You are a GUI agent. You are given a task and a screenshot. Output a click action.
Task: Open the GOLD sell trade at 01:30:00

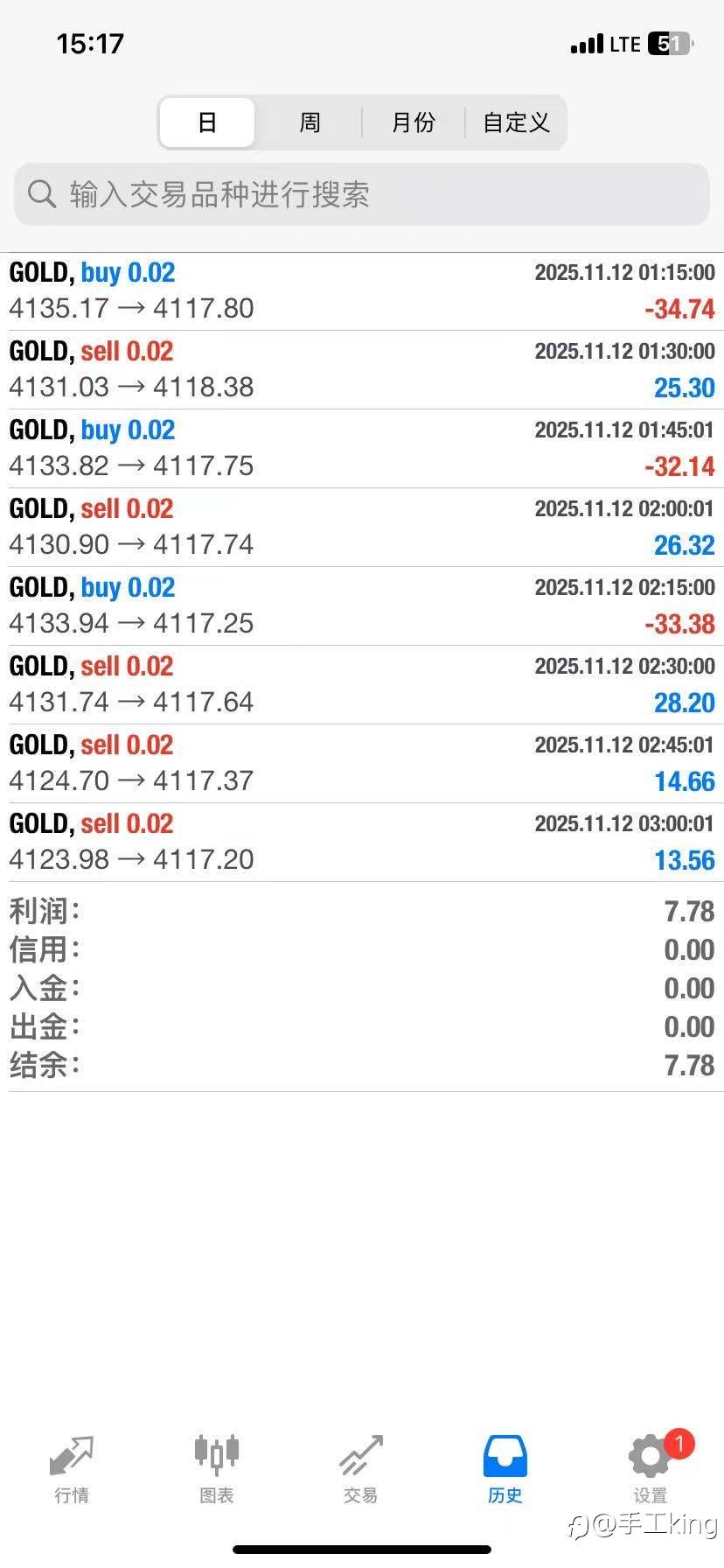[362, 370]
